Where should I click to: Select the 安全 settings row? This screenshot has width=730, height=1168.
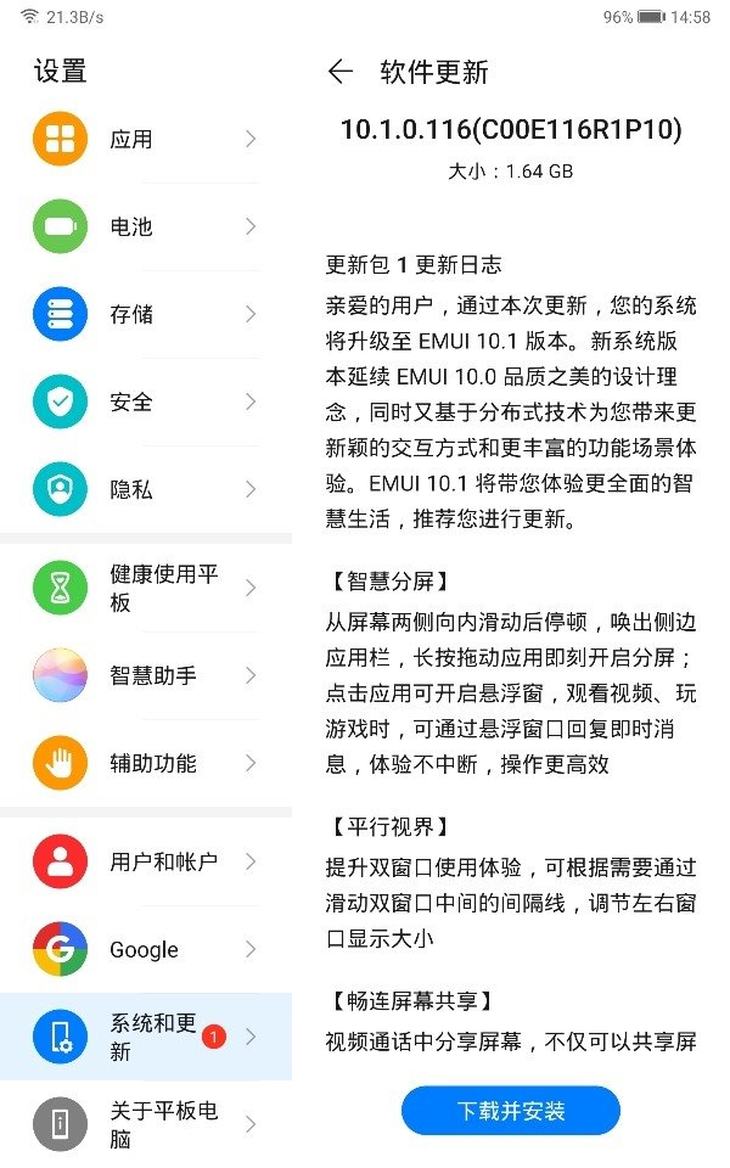146,402
